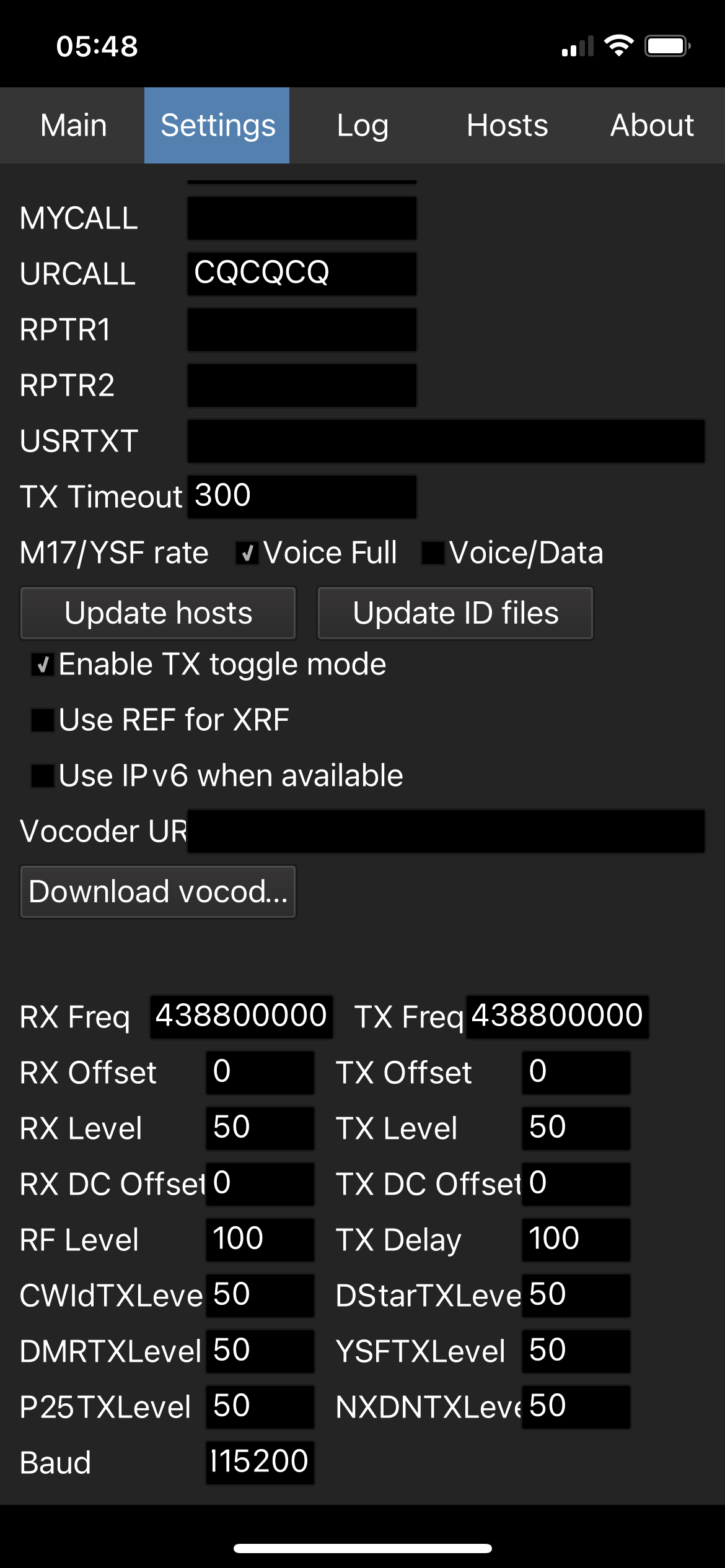725x1568 pixels.
Task: Focus the RPTR1 text field
Action: click(x=302, y=329)
